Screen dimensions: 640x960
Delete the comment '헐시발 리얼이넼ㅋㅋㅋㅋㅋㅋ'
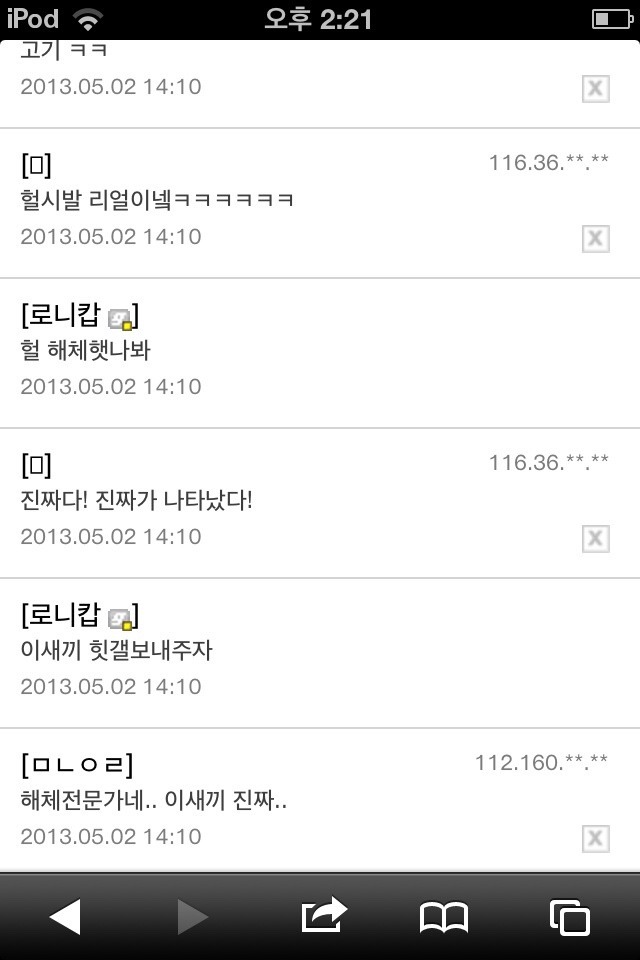595,238
